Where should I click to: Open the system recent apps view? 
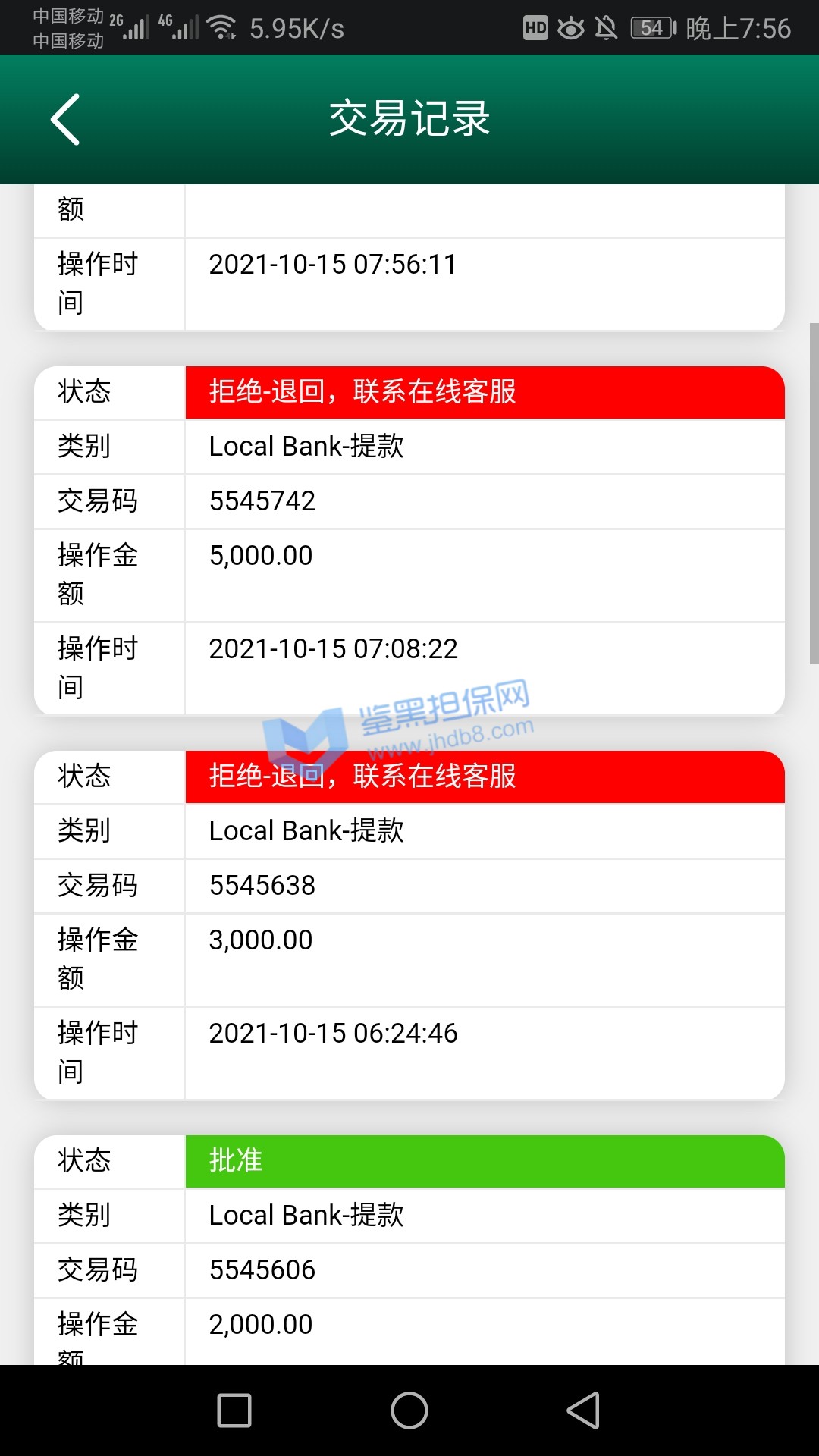click(234, 1410)
